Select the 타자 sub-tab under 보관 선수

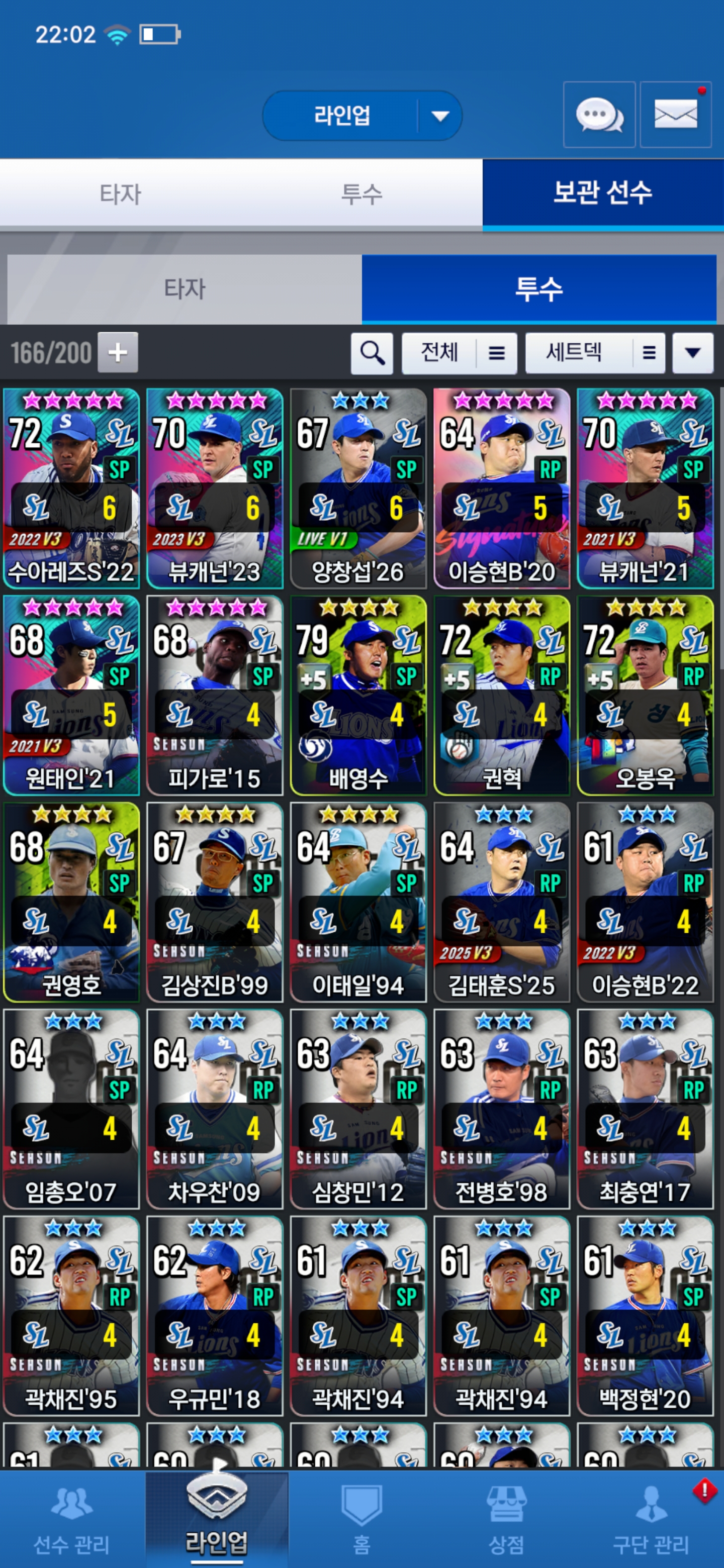185,288
